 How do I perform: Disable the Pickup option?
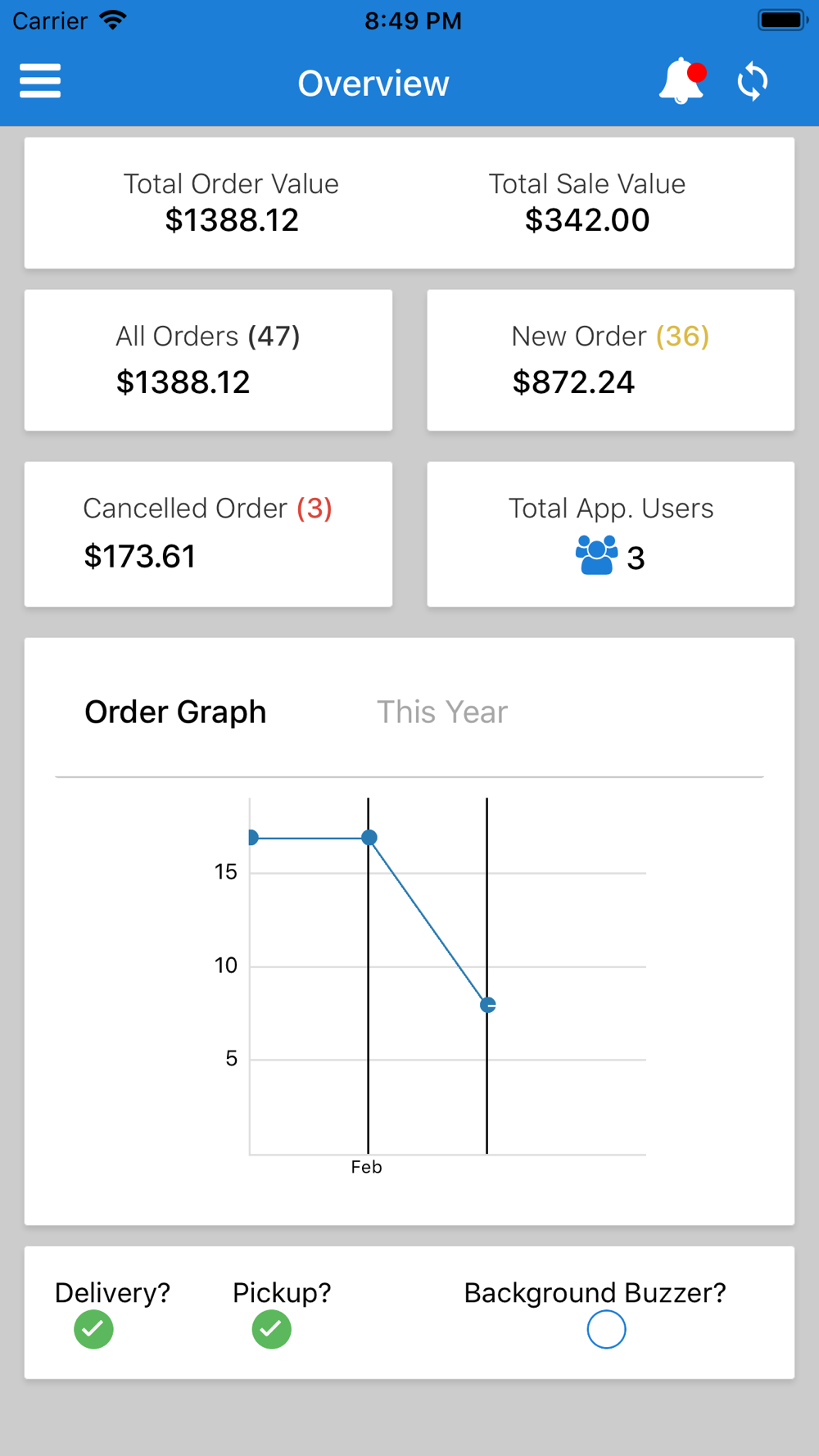coord(272,1329)
